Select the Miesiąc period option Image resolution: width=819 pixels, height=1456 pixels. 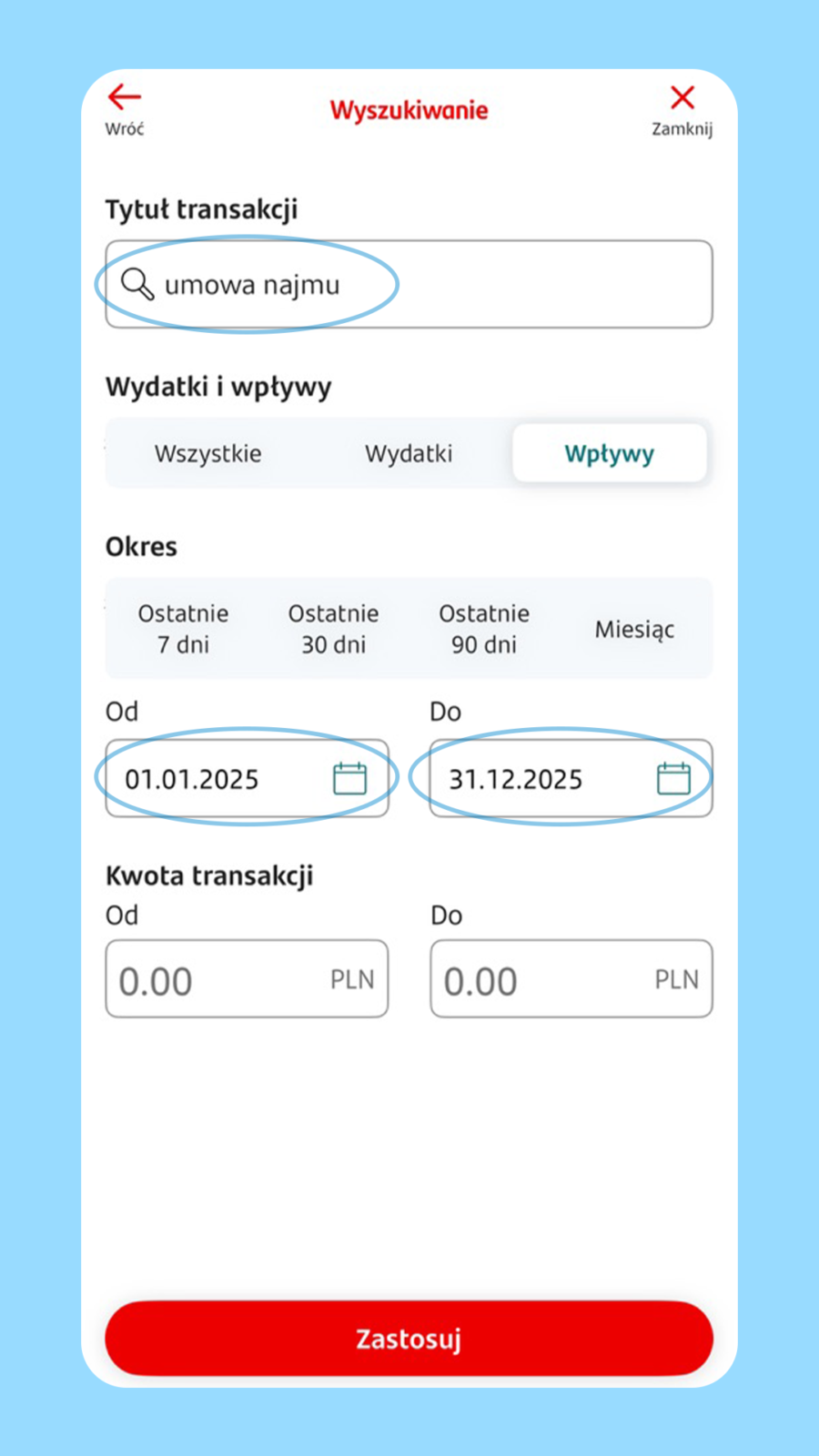pyautogui.click(x=634, y=629)
